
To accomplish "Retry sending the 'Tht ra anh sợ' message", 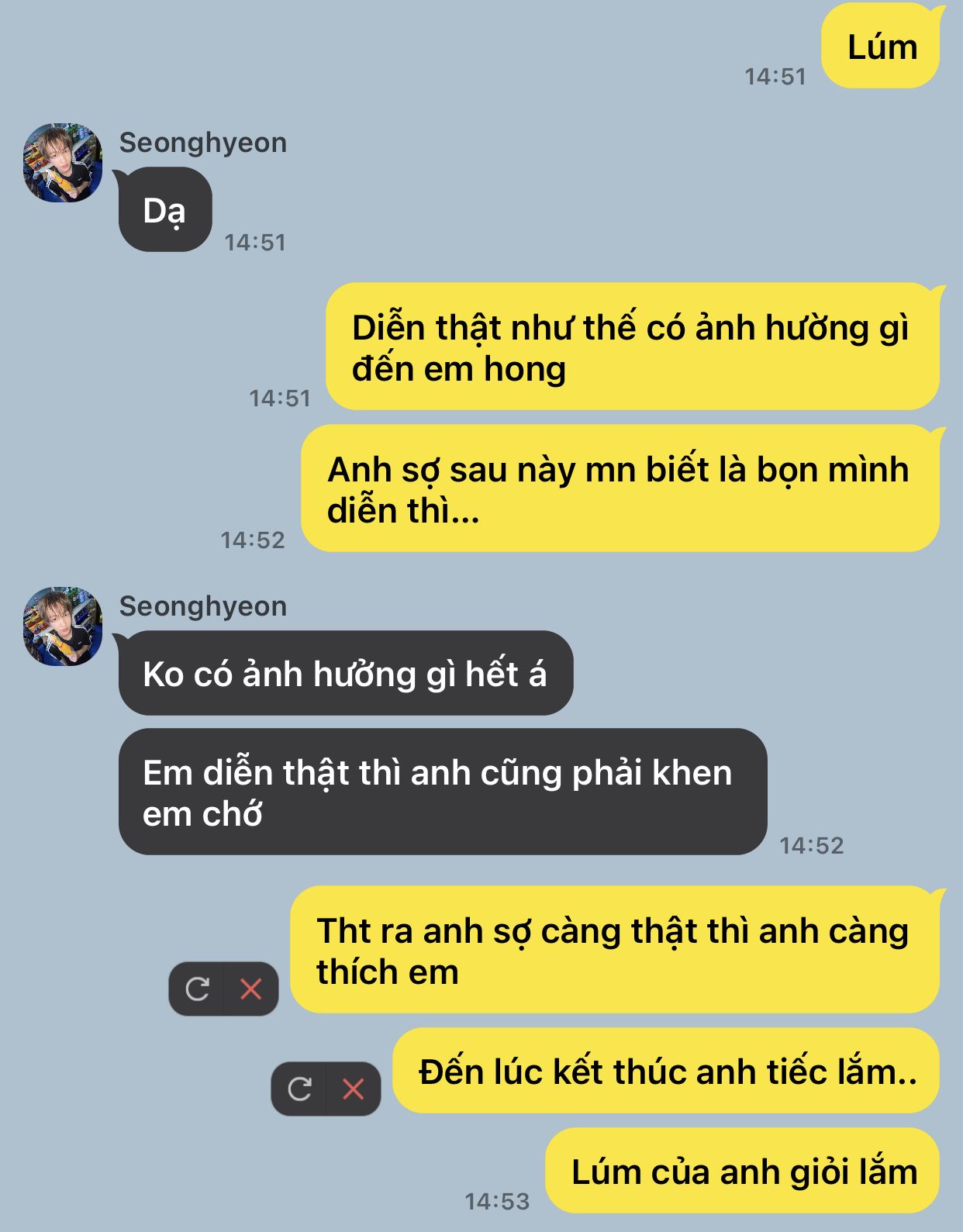I will click(x=197, y=989).
